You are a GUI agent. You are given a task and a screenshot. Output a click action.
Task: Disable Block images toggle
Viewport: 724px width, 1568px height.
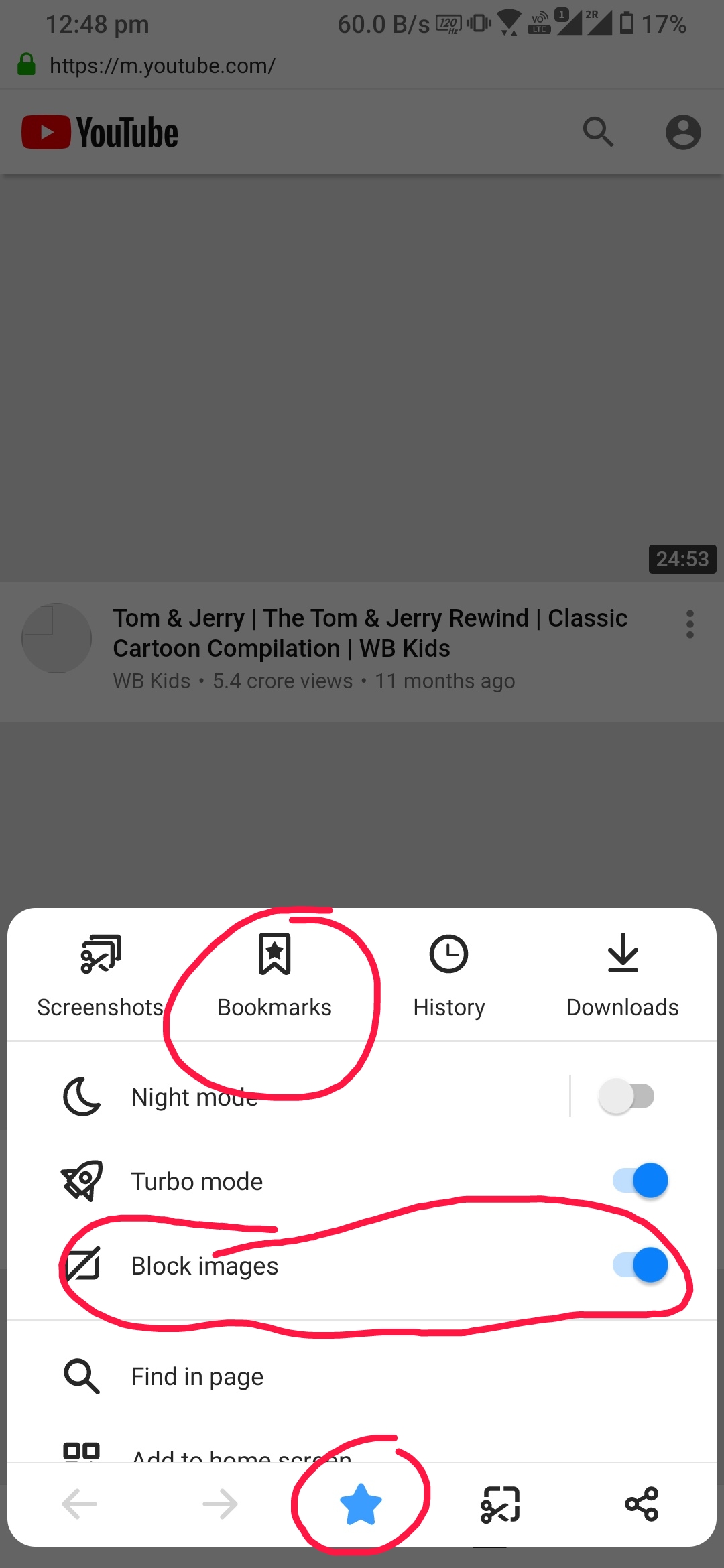pos(640,1265)
